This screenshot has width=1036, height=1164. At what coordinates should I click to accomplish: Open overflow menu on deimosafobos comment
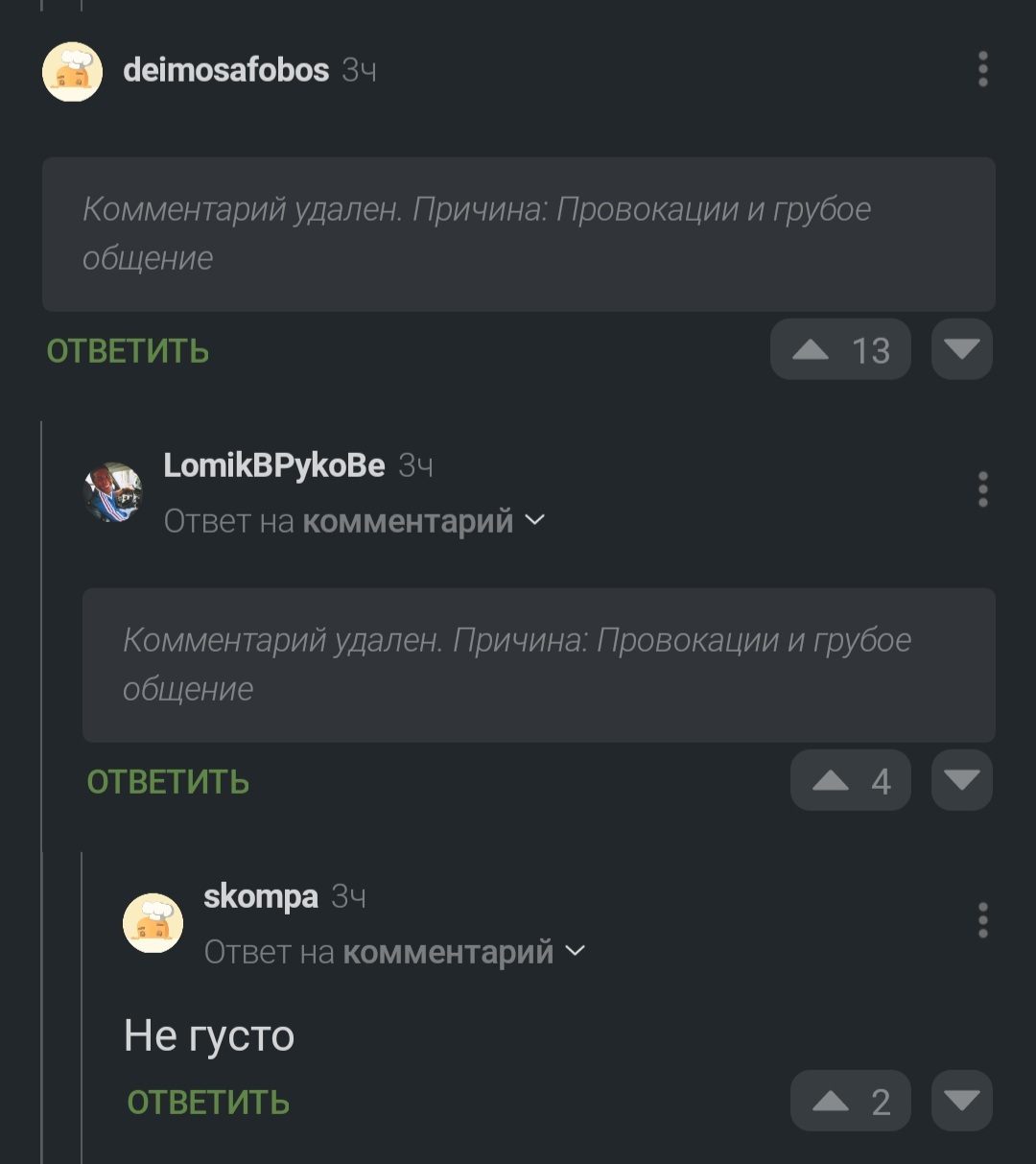pyautogui.click(x=982, y=70)
